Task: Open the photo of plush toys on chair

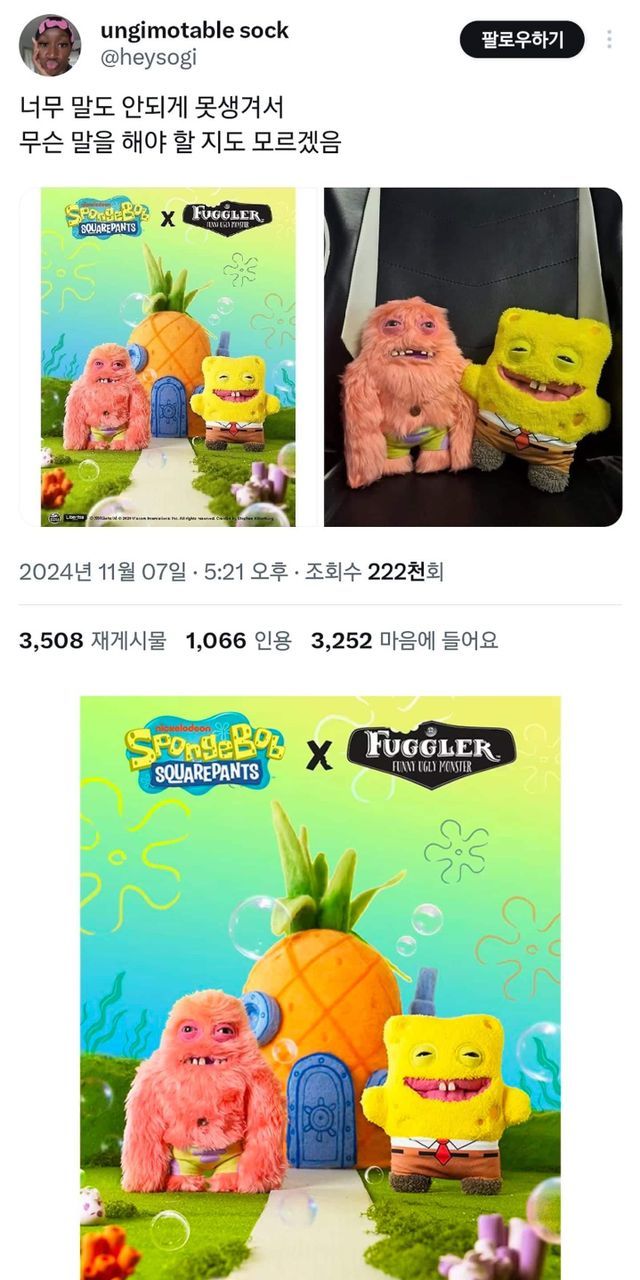Action: 473,357
